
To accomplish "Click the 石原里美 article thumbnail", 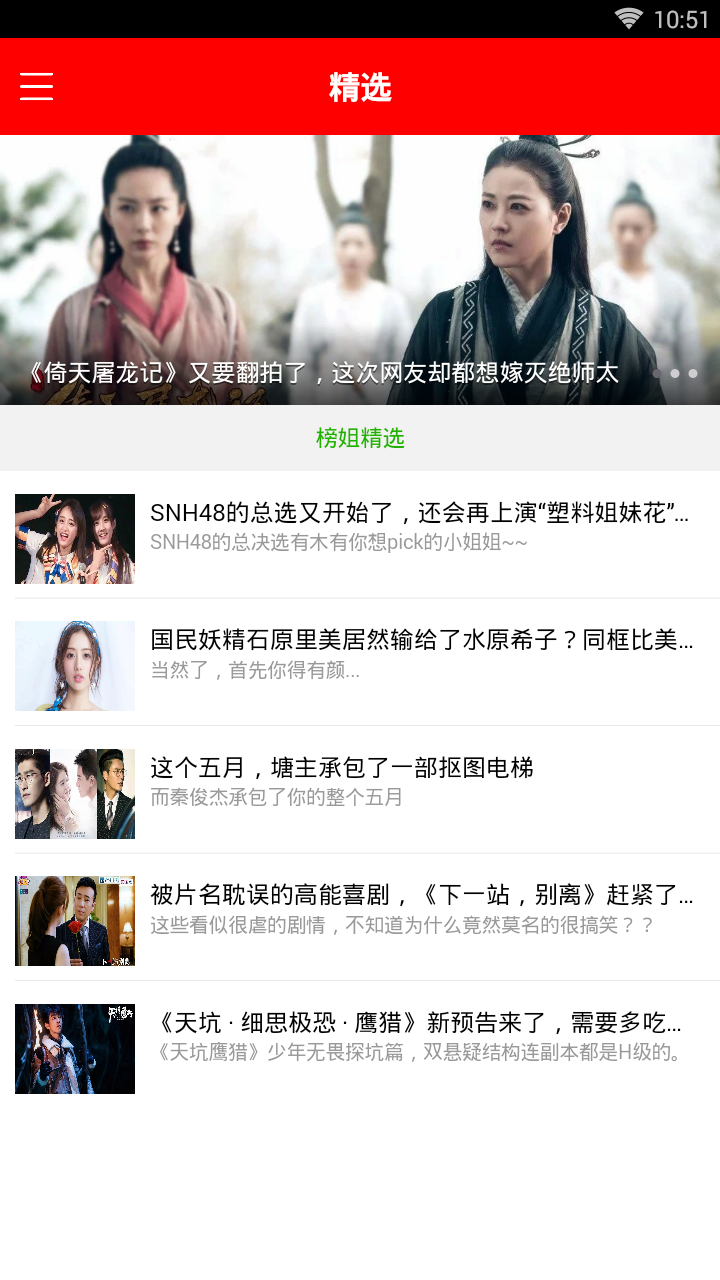I will coord(74,665).
